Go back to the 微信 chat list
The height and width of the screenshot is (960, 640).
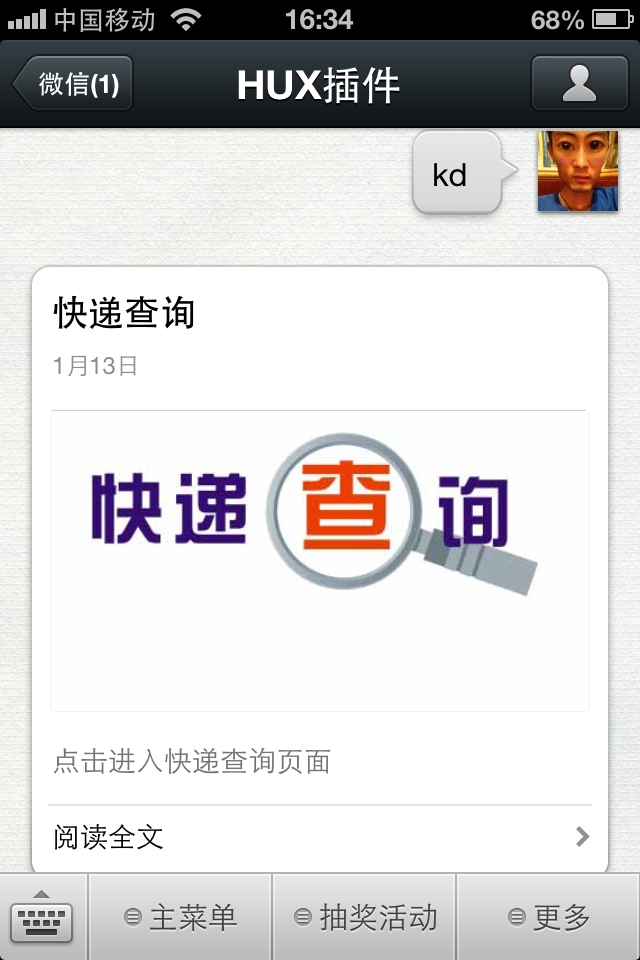74,84
